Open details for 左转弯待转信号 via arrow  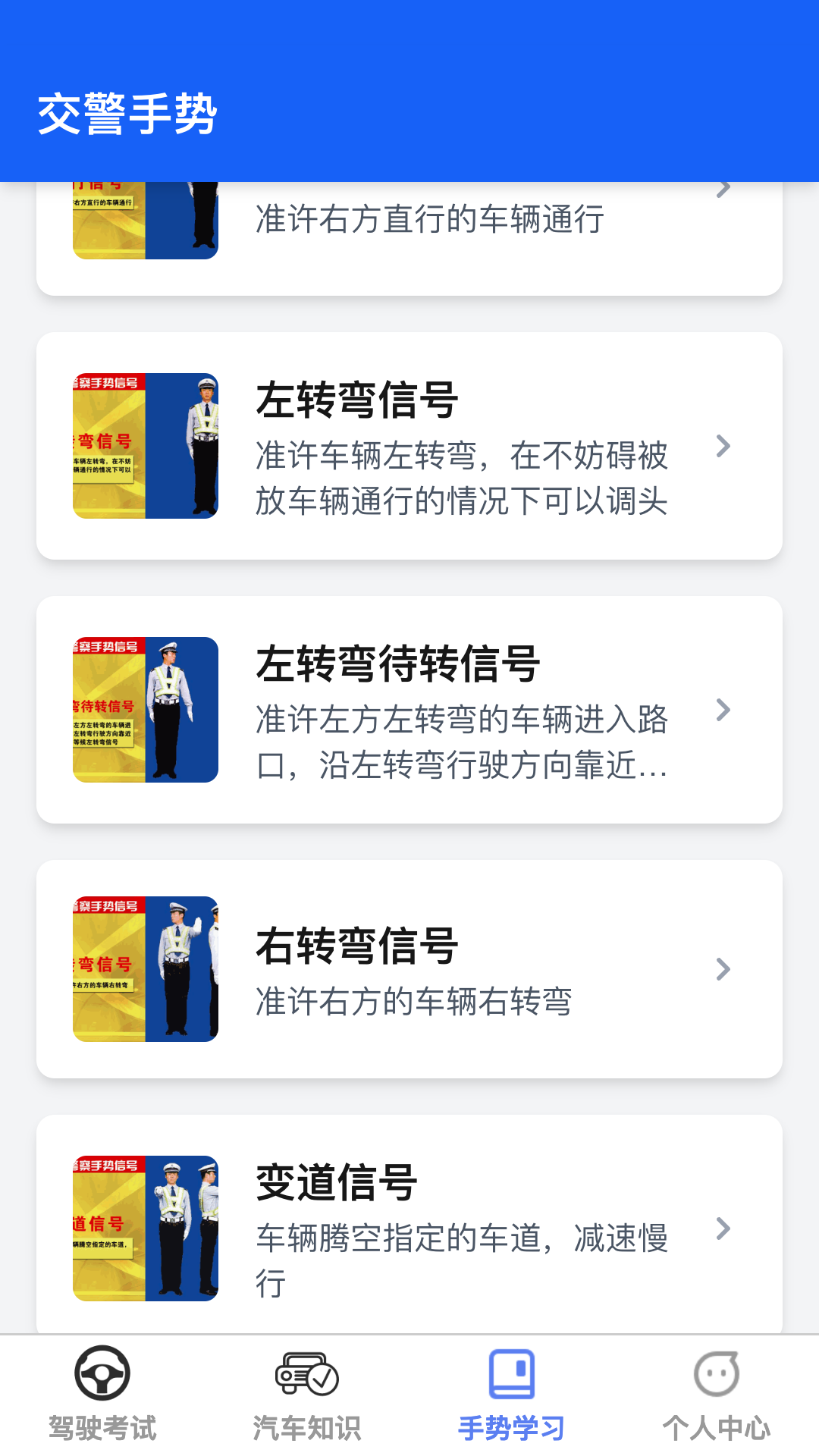point(724,711)
